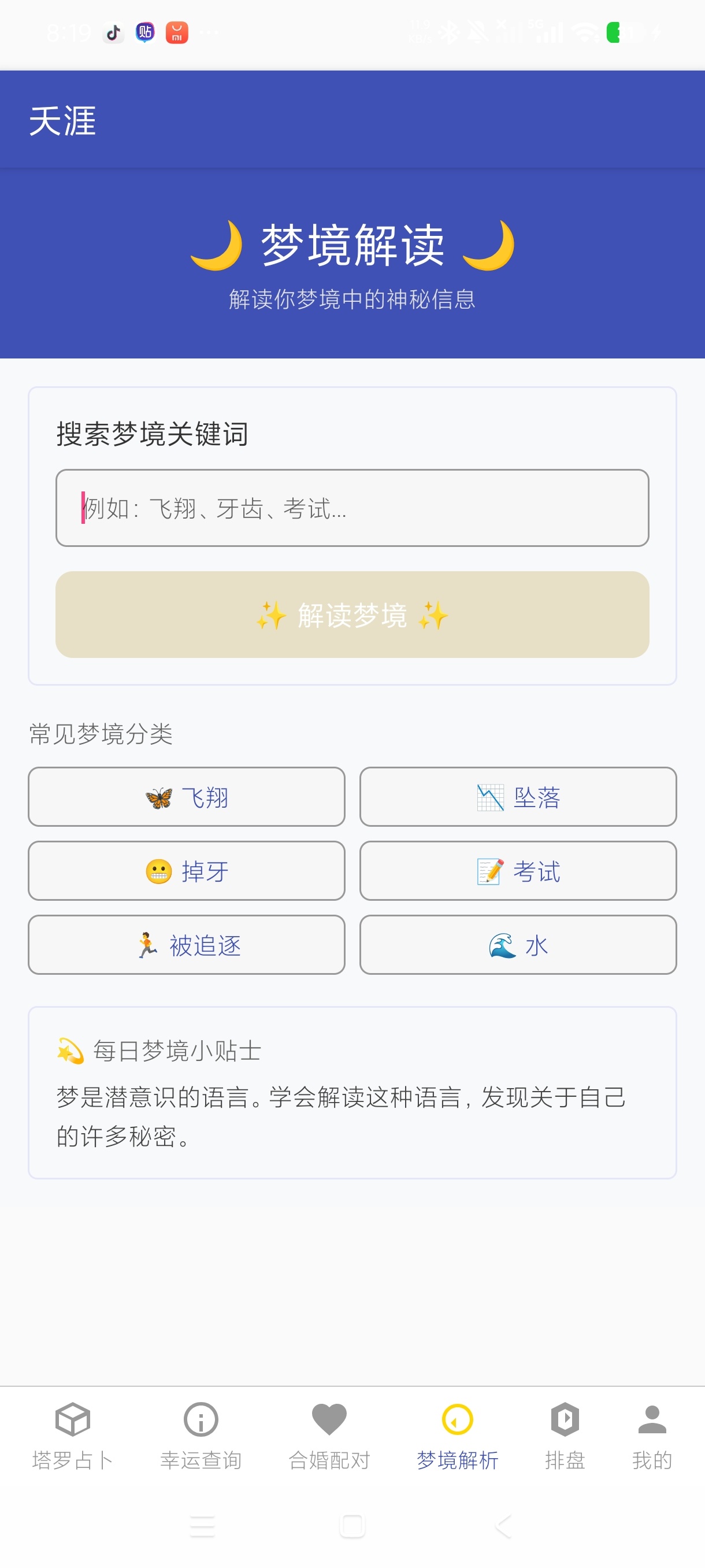Focus the dream keyword search field
705x1568 pixels.
click(x=352, y=508)
